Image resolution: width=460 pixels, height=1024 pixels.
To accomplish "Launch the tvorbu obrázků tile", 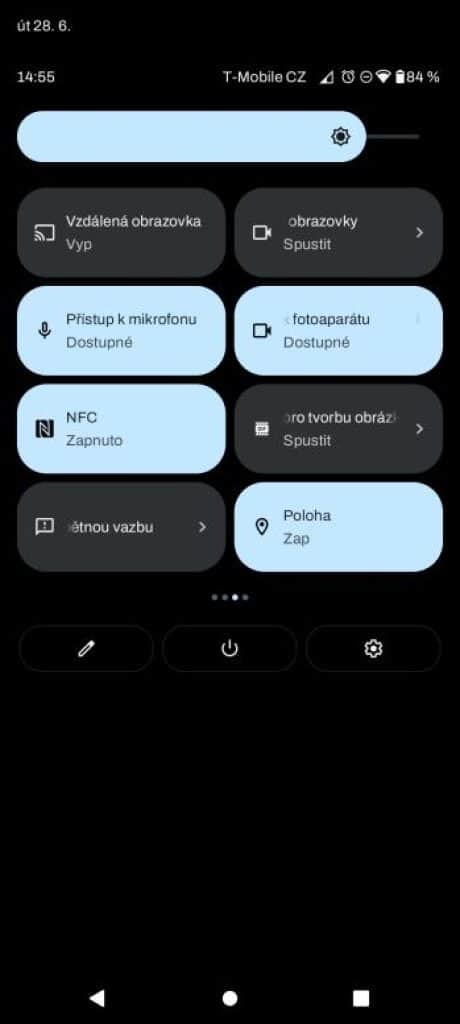I will click(338, 428).
